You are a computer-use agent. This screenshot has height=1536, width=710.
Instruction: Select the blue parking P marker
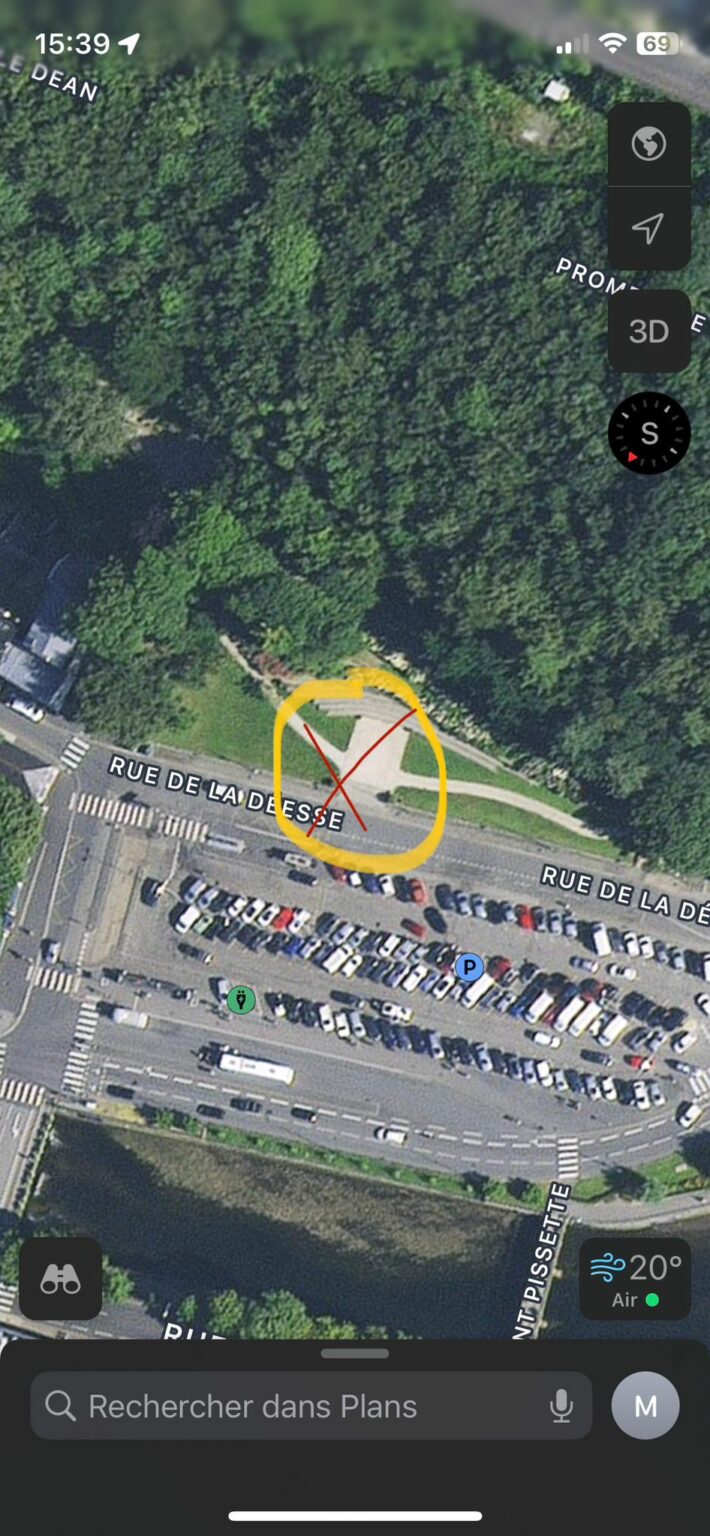[x=469, y=967]
